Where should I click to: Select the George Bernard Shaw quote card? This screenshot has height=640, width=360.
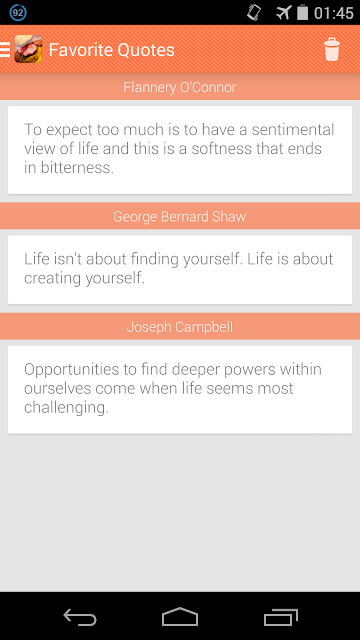pyautogui.click(x=180, y=269)
